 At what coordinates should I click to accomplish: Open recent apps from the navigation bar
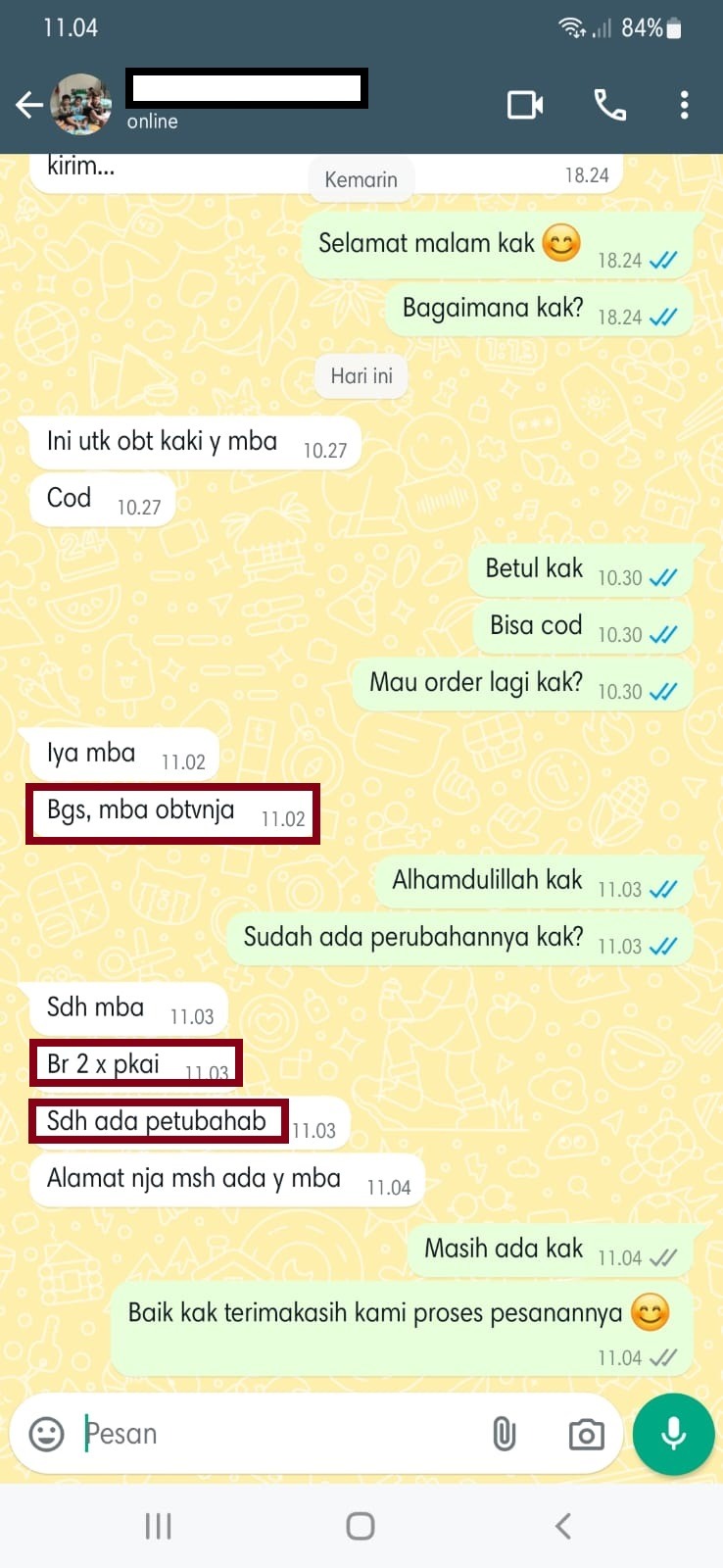click(158, 1526)
